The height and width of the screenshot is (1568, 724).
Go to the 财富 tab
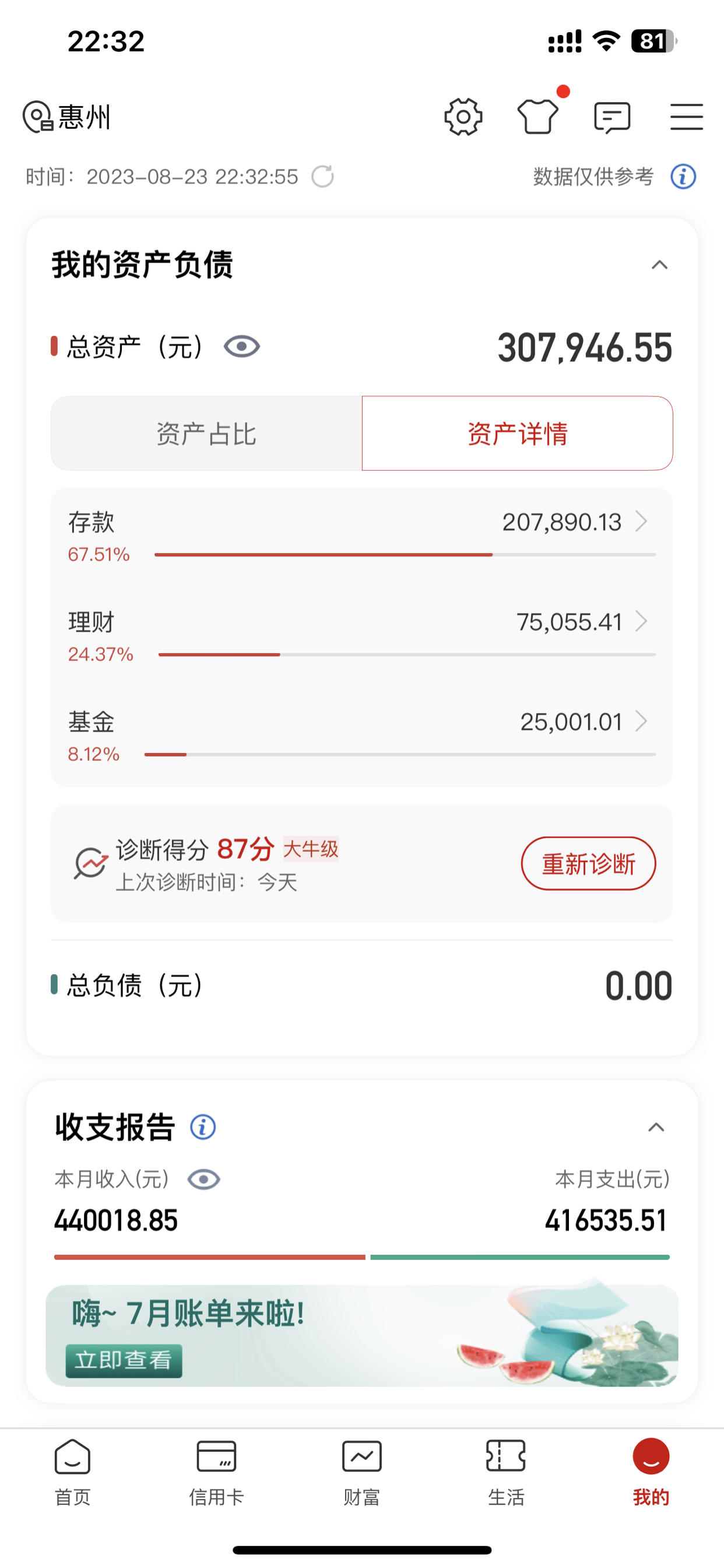[361, 1472]
